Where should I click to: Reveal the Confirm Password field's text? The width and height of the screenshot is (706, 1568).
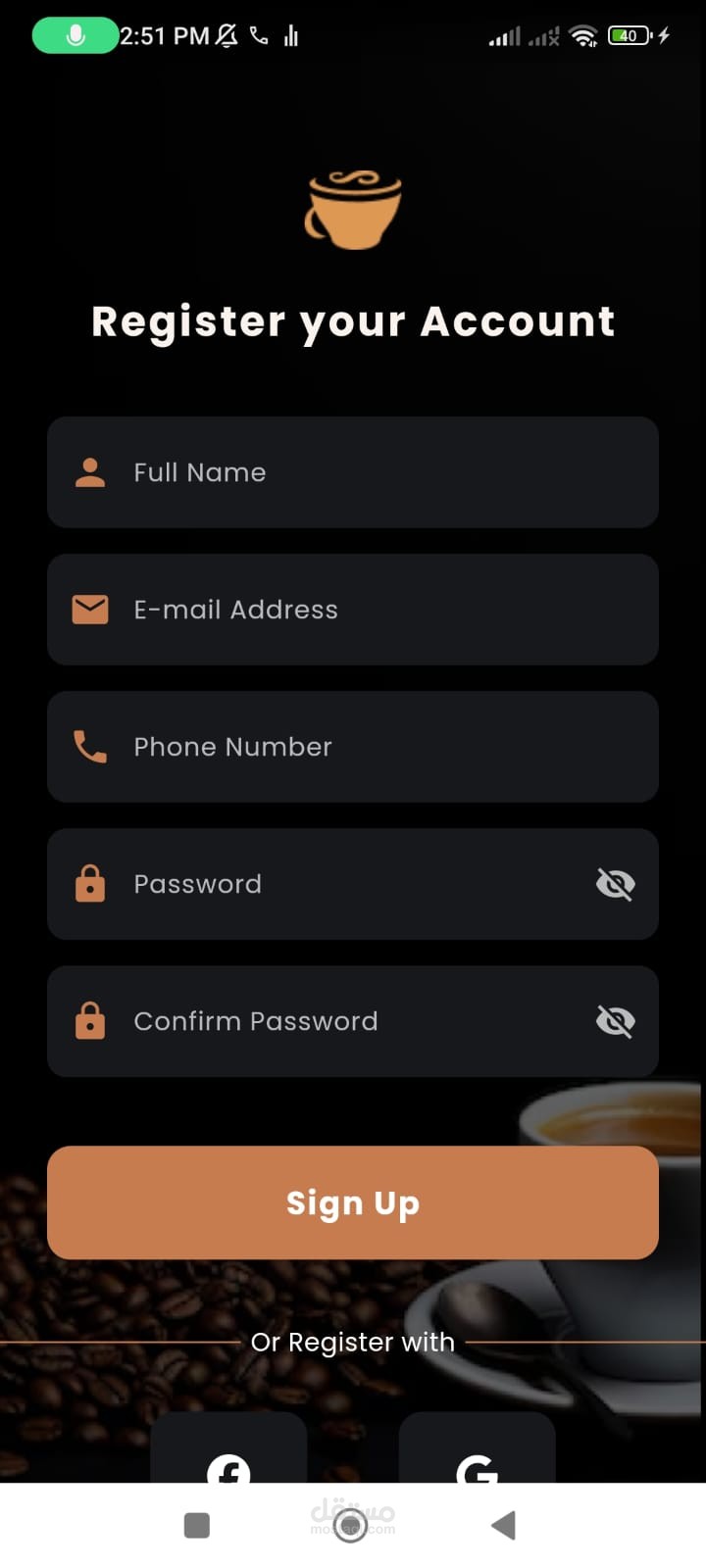click(x=616, y=1021)
